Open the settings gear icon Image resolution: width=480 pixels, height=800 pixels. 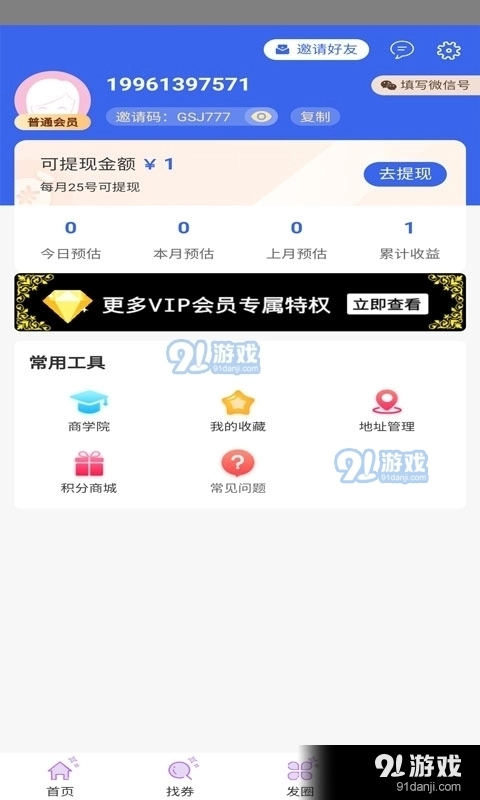(448, 50)
